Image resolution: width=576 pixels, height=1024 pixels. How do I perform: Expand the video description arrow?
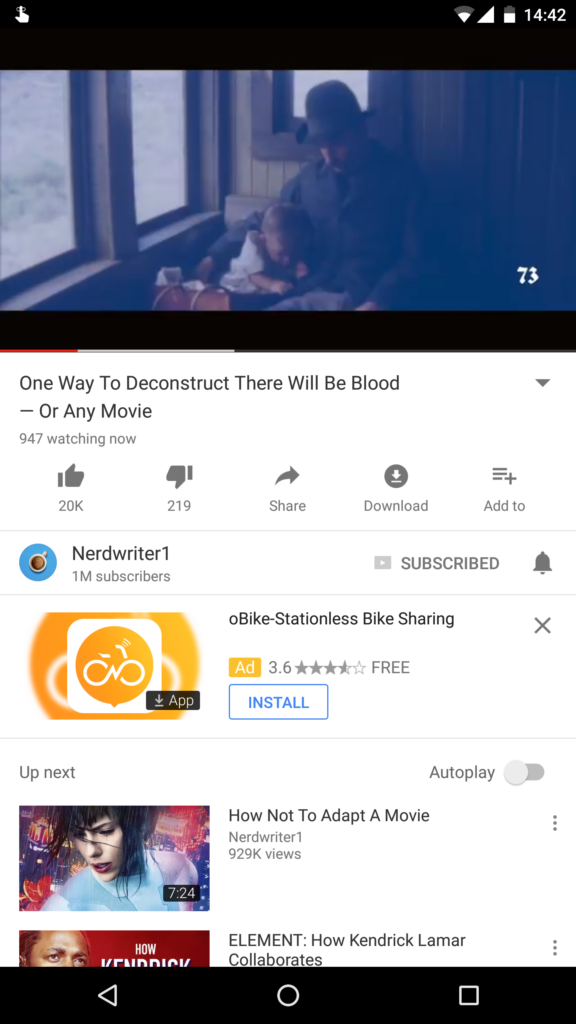pyautogui.click(x=543, y=383)
